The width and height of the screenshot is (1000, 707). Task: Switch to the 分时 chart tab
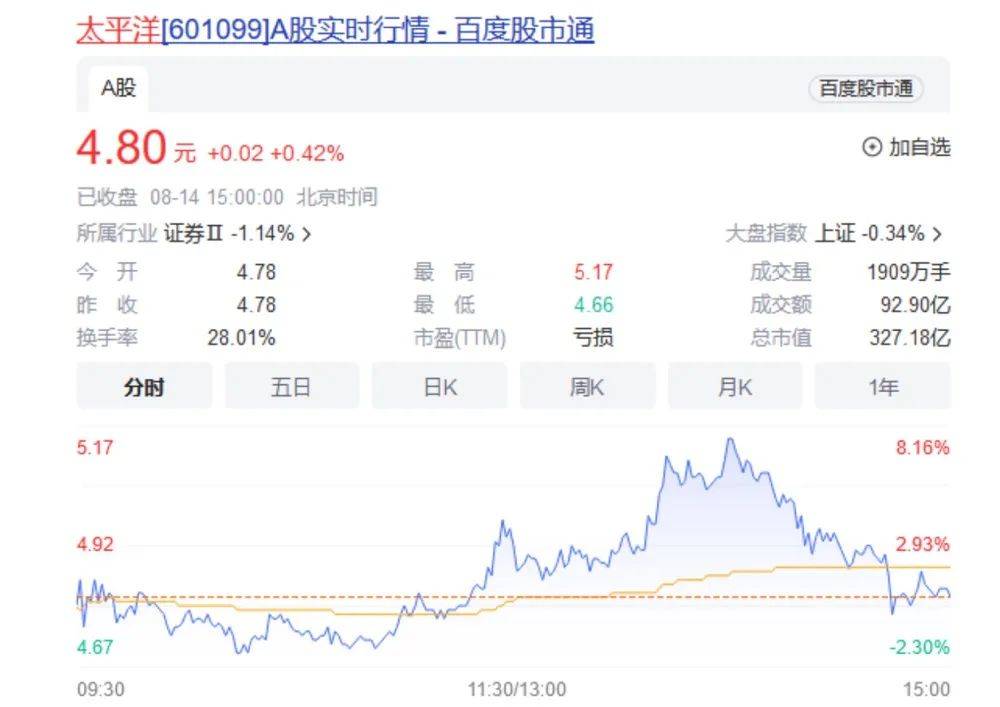click(144, 387)
